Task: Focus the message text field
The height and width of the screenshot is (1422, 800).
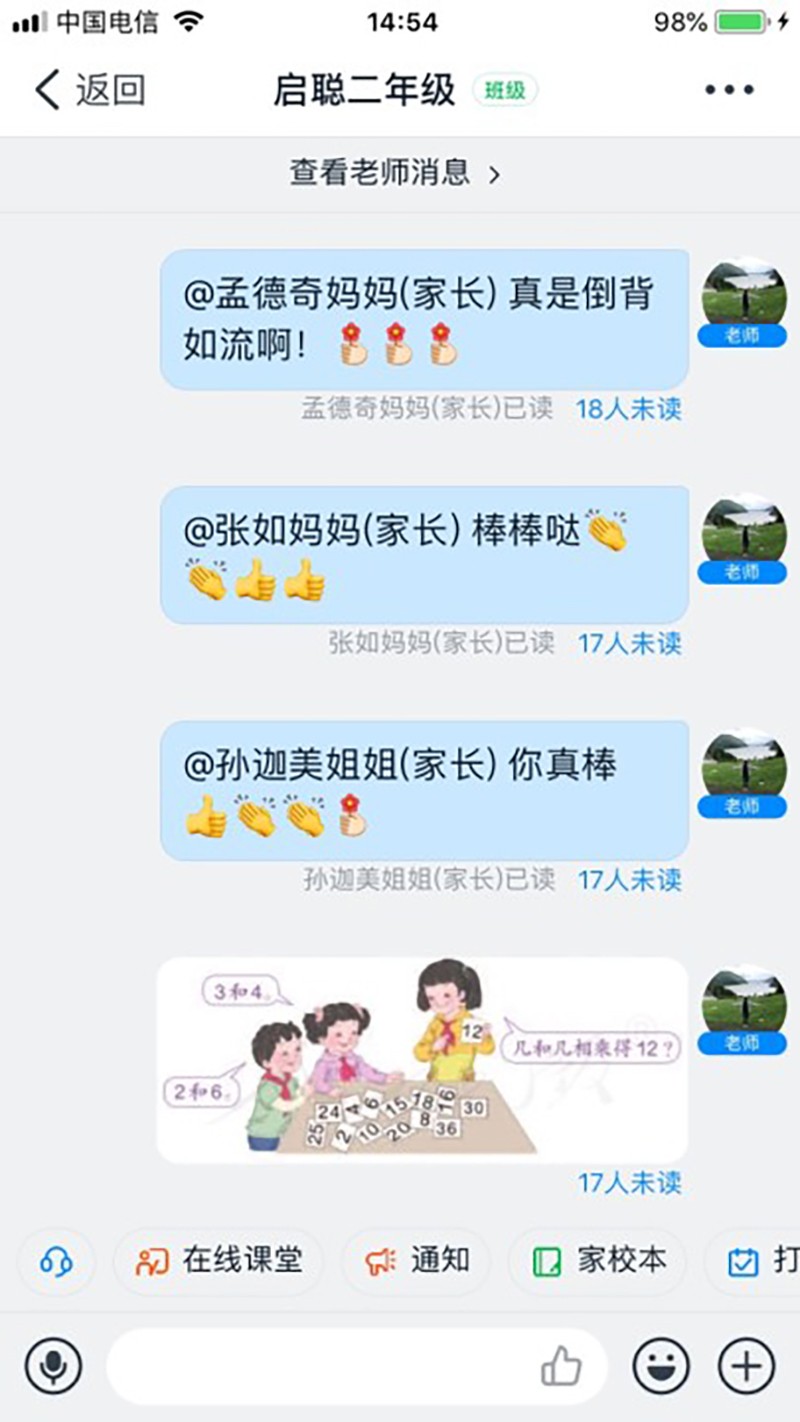Action: pos(320,1365)
